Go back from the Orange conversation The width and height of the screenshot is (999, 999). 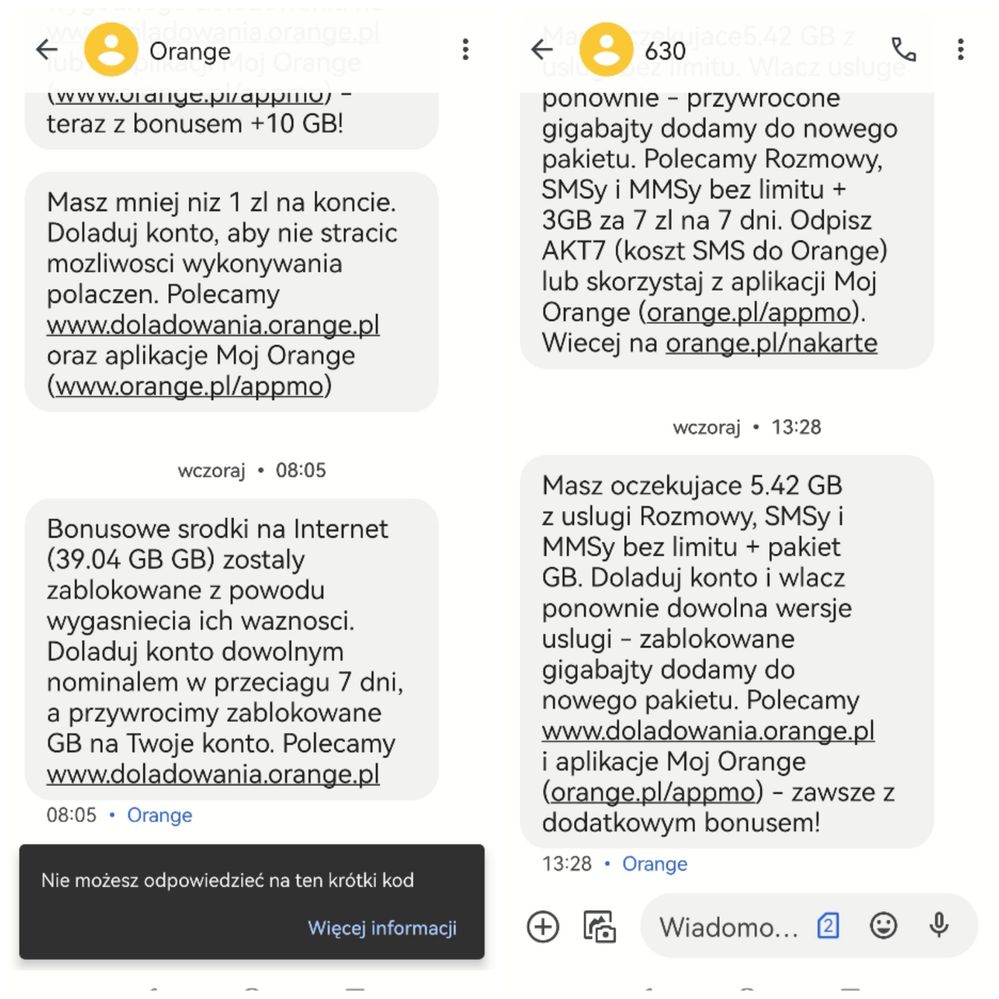(46, 50)
